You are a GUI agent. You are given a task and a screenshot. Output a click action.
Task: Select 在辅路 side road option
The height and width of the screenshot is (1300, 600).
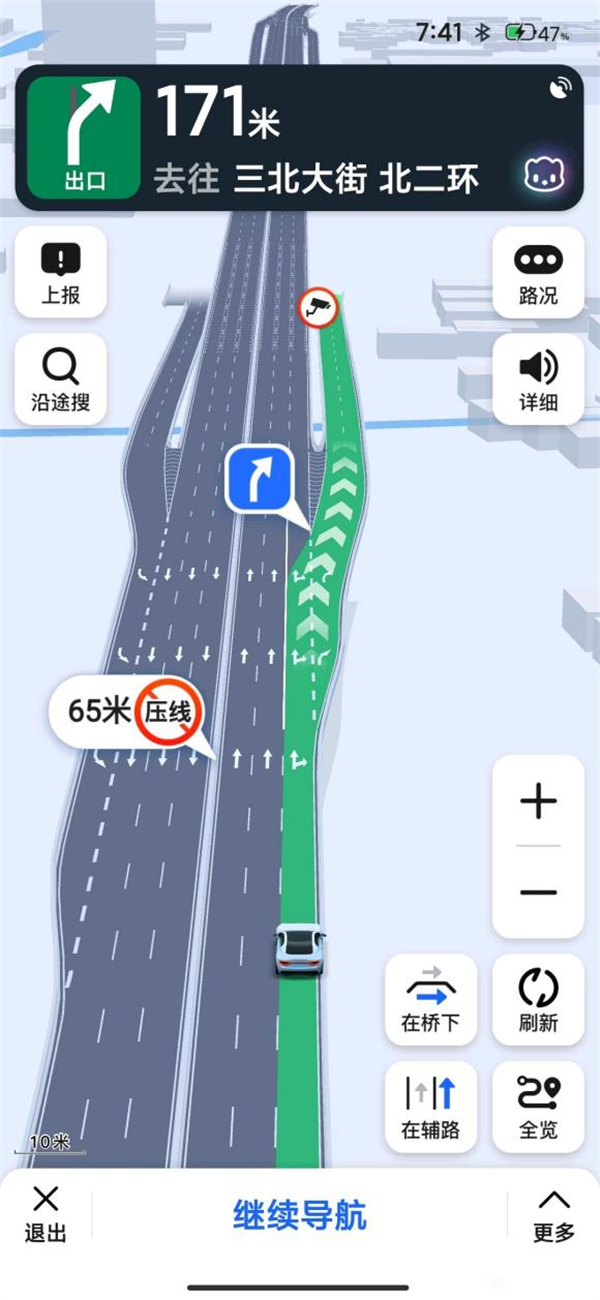431,1107
